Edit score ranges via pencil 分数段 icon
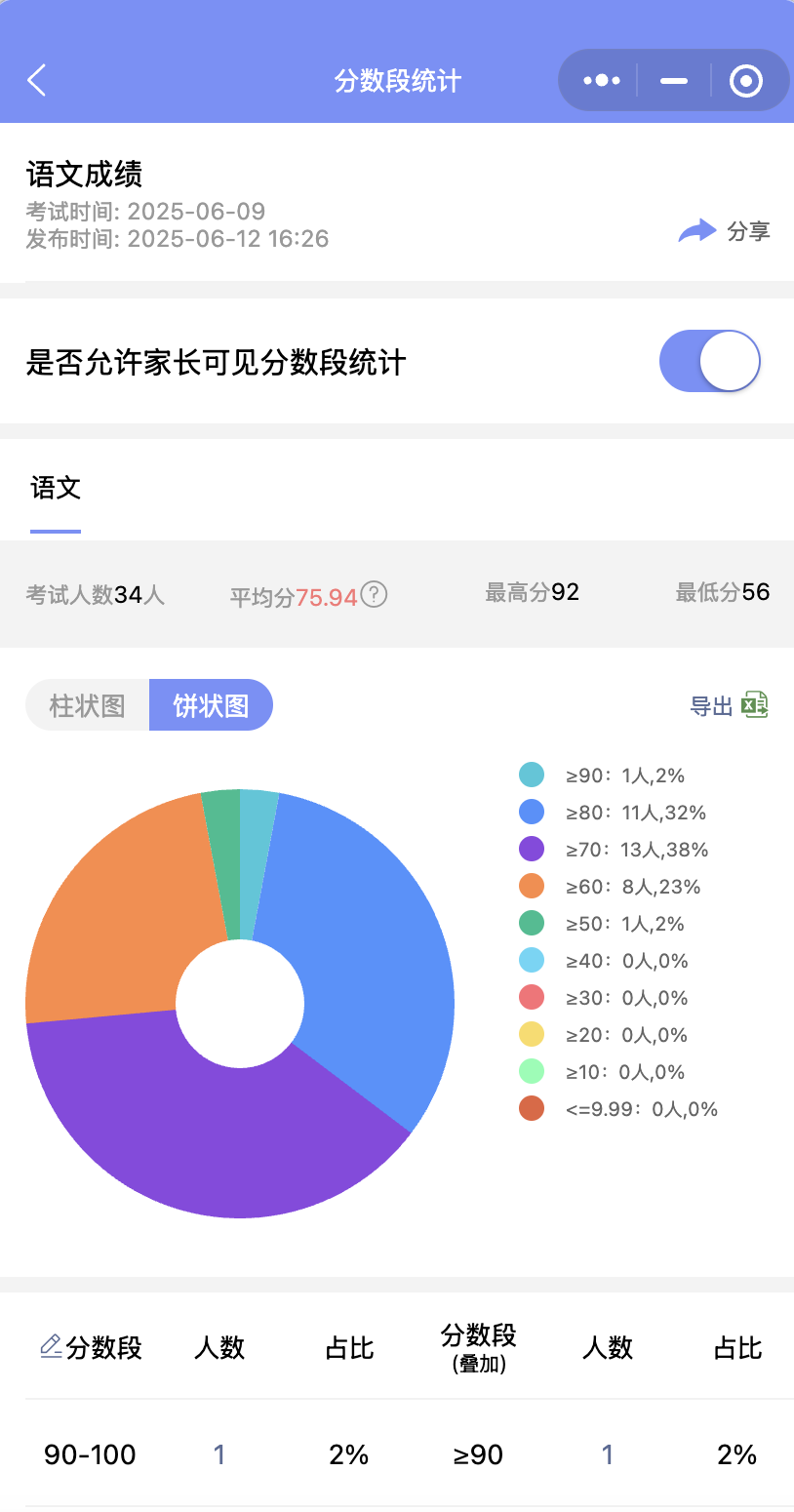 tap(52, 1347)
